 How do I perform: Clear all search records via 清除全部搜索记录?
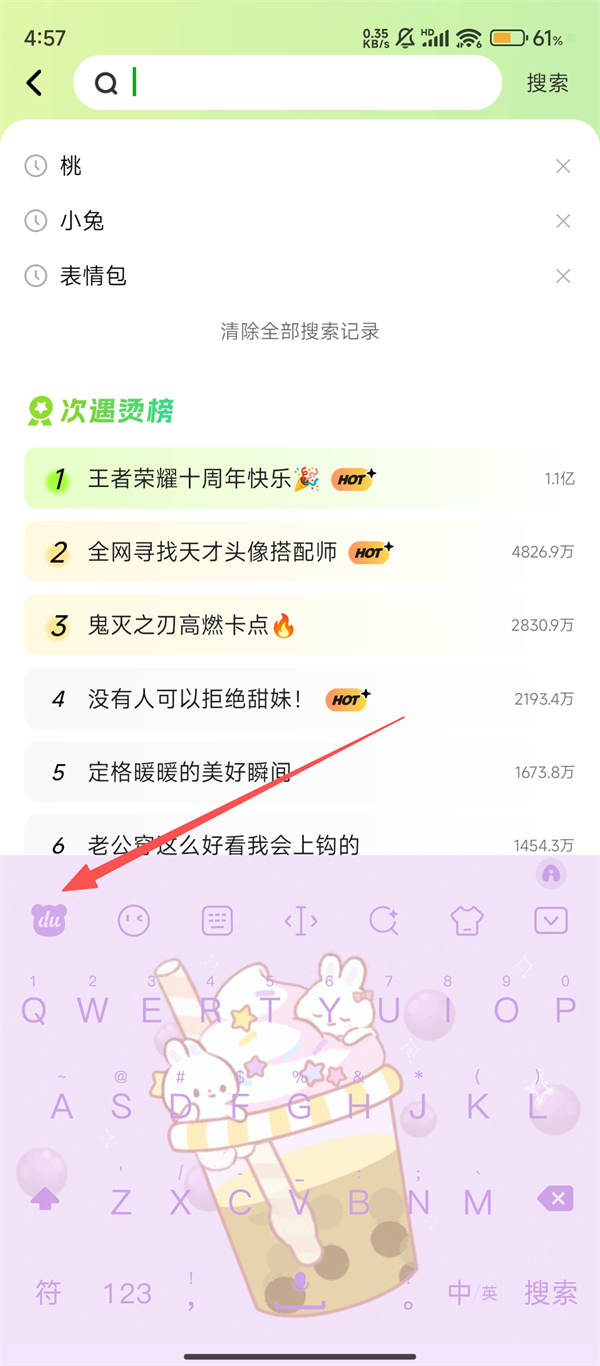(x=300, y=331)
